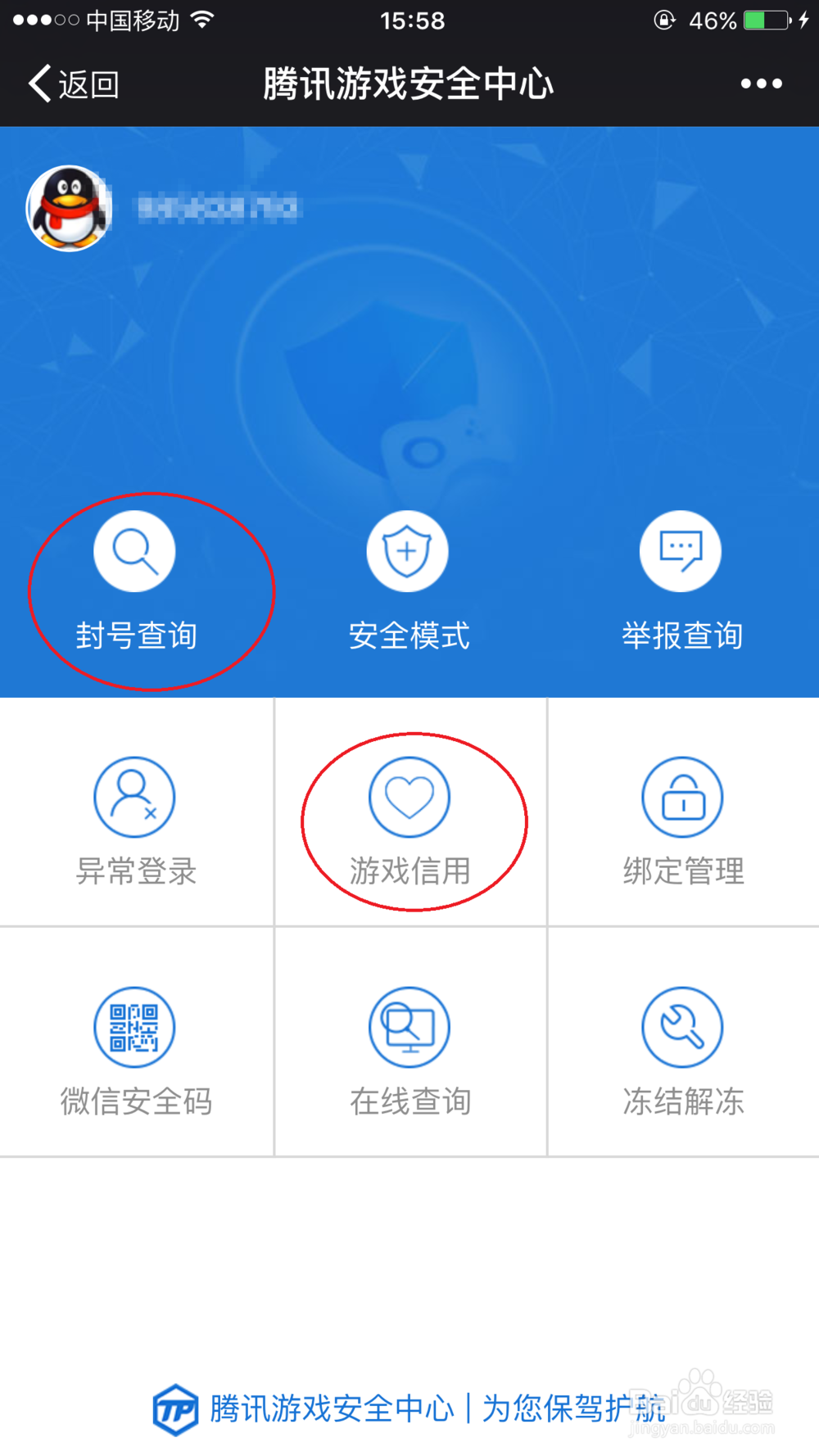This screenshot has height=1456, width=819.
Task: Tap the 异常登录 abnormal login icon
Action: [135, 796]
